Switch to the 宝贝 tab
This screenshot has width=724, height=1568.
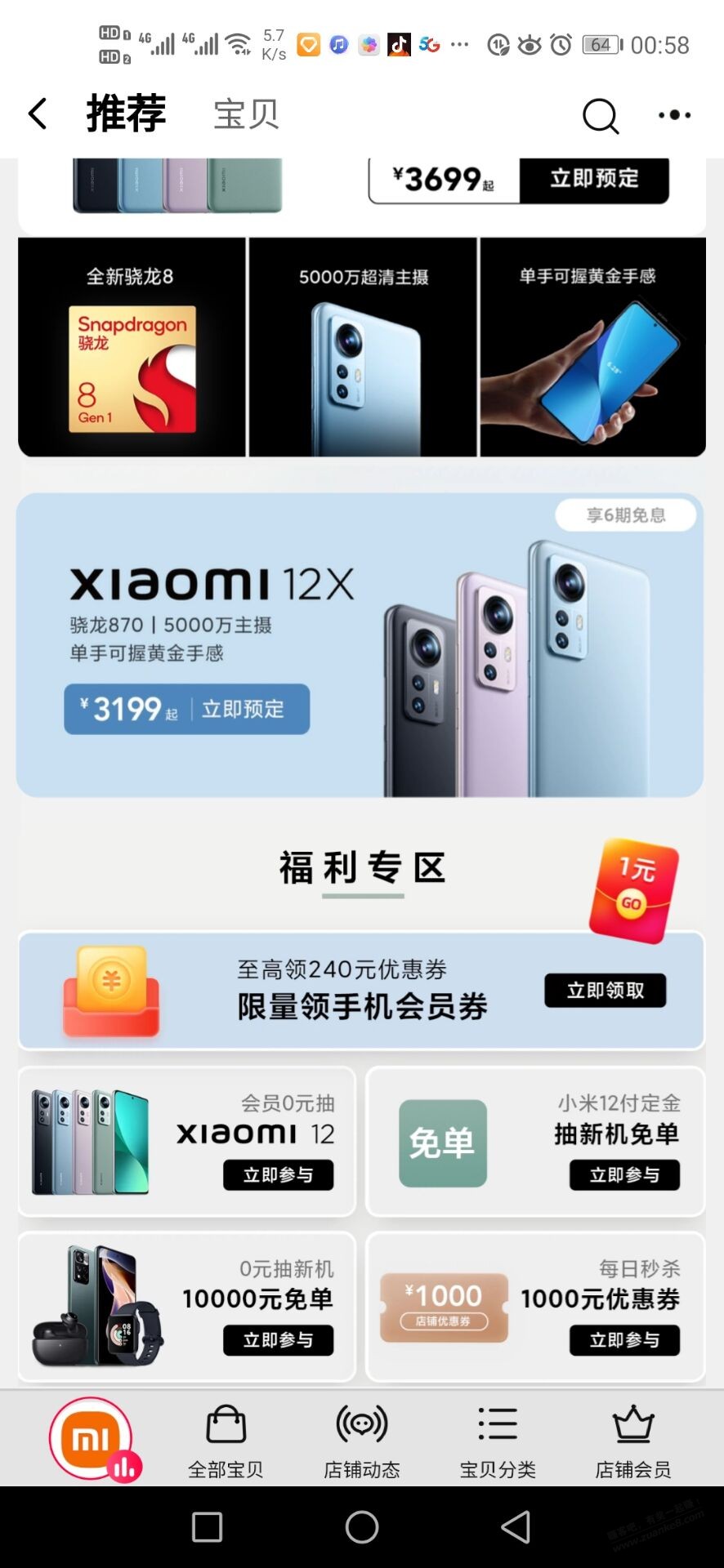pos(246,114)
